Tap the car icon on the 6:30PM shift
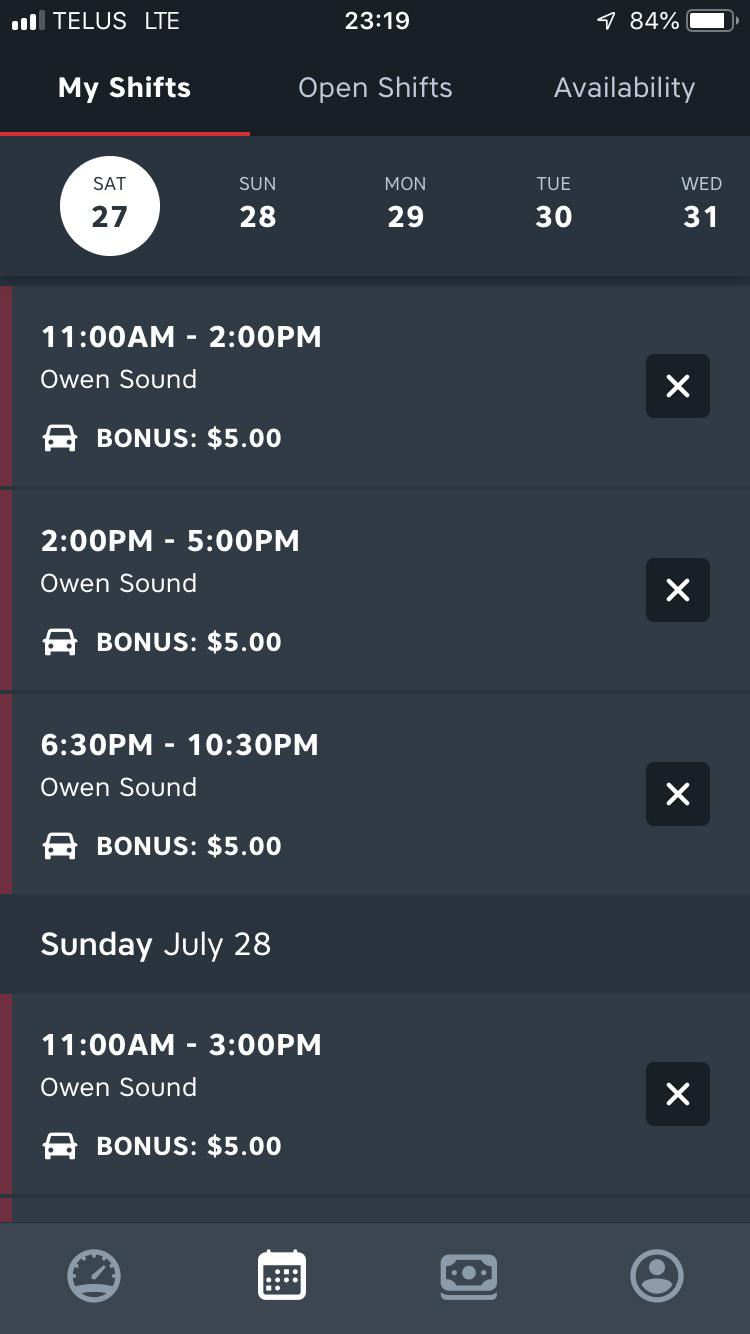The height and width of the screenshot is (1334, 750). point(60,845)
